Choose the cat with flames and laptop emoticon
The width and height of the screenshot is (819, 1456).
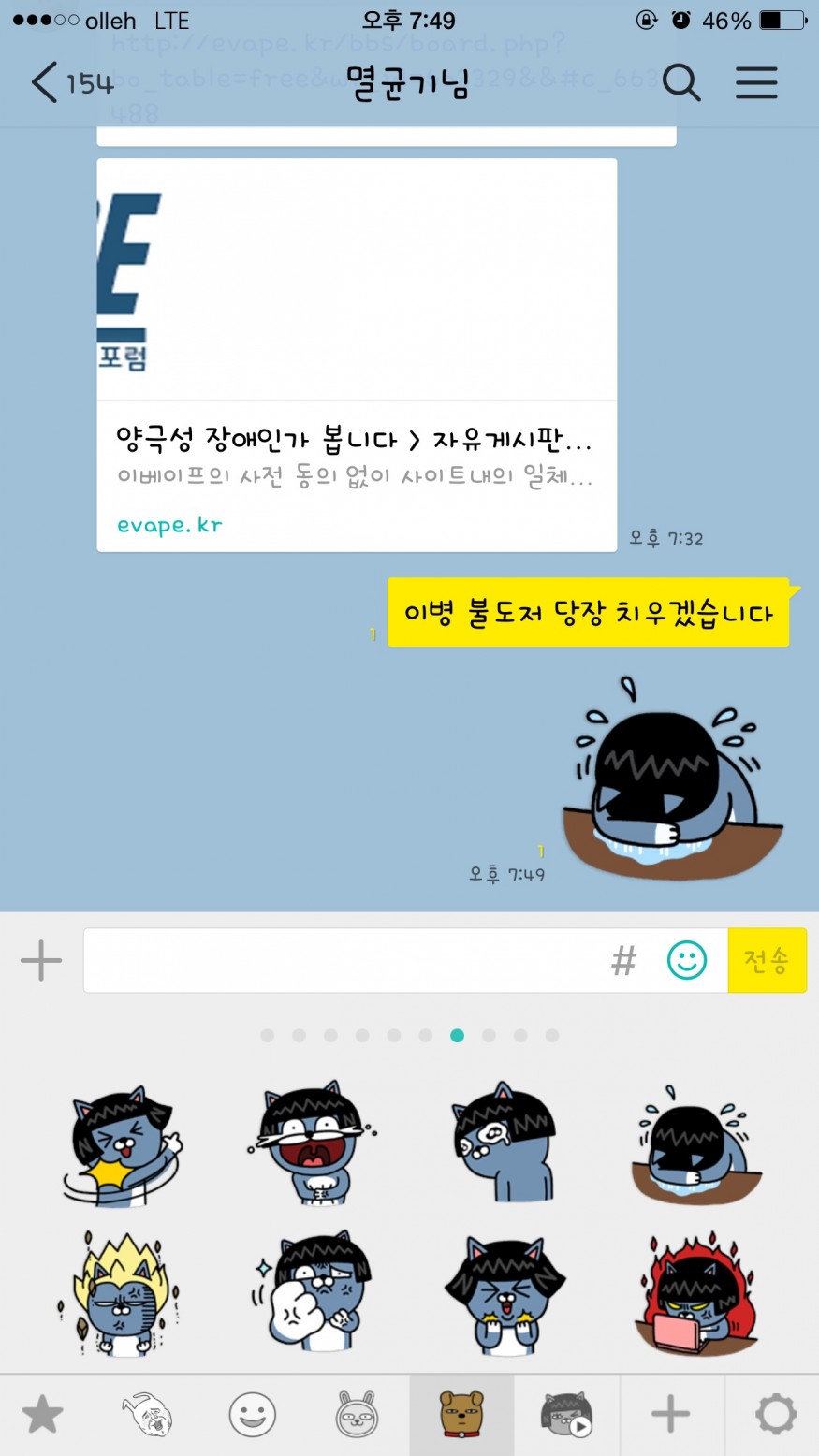pos(696,1295)
